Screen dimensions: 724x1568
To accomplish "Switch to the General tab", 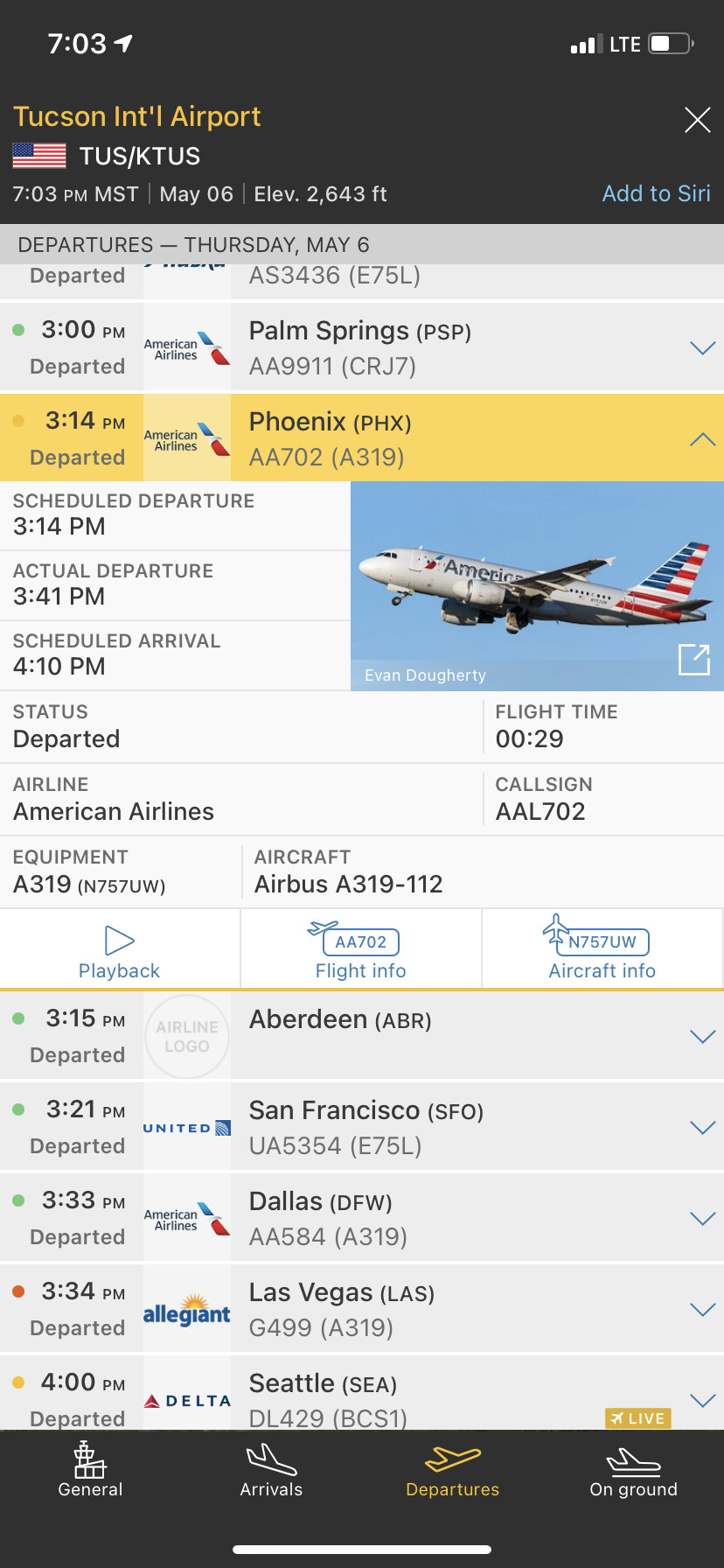I will (90, 1472).
